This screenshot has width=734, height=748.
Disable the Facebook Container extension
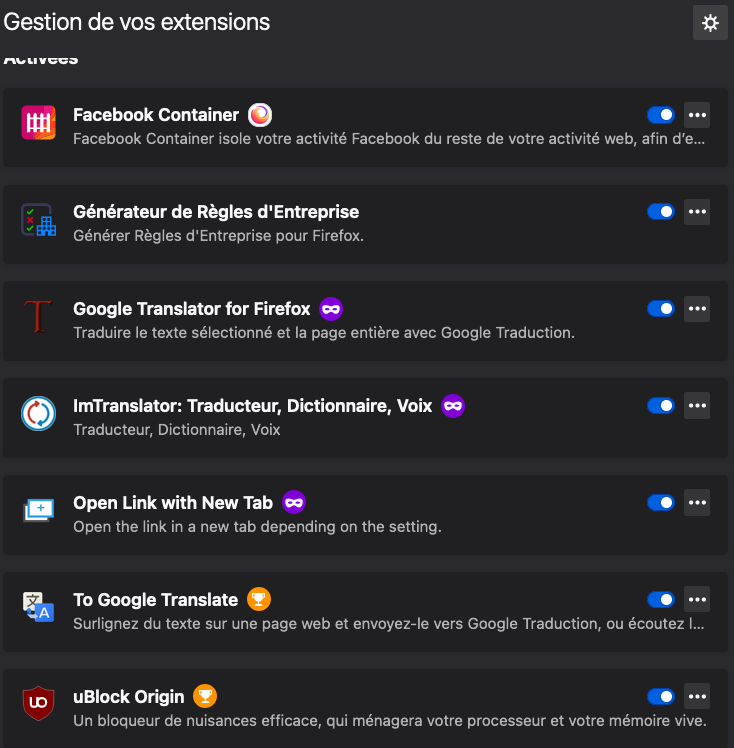pos(661,115)
